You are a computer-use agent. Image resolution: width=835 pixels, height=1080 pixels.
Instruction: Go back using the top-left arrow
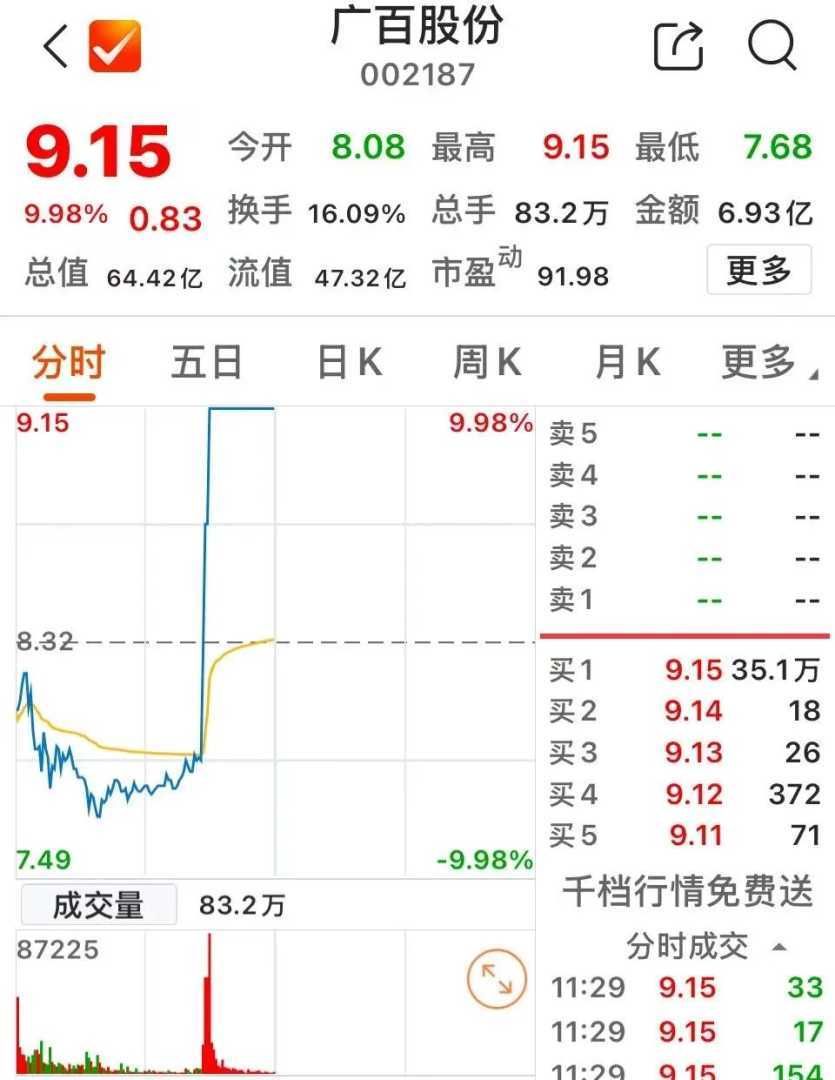(56, 46)
